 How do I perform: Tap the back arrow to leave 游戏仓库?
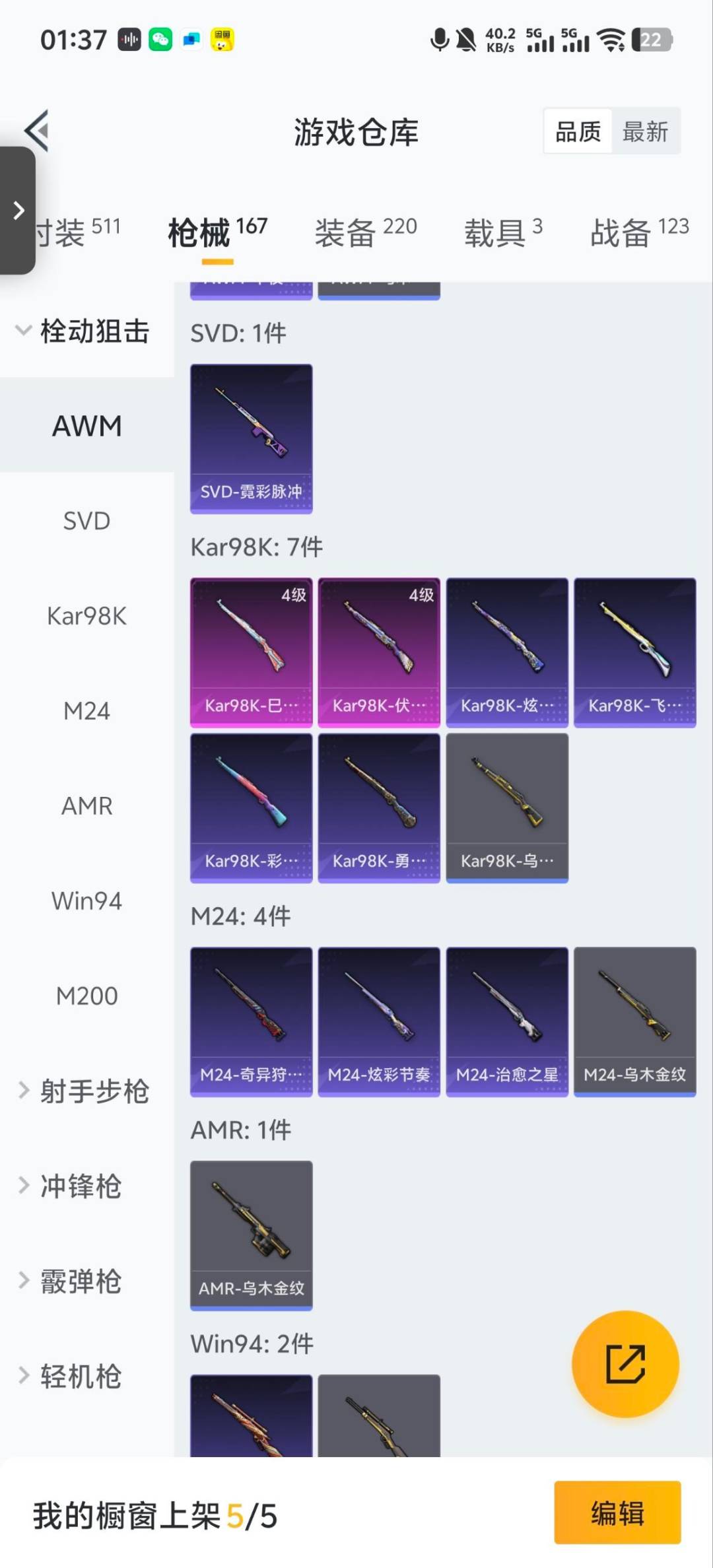tap(38, 130)
